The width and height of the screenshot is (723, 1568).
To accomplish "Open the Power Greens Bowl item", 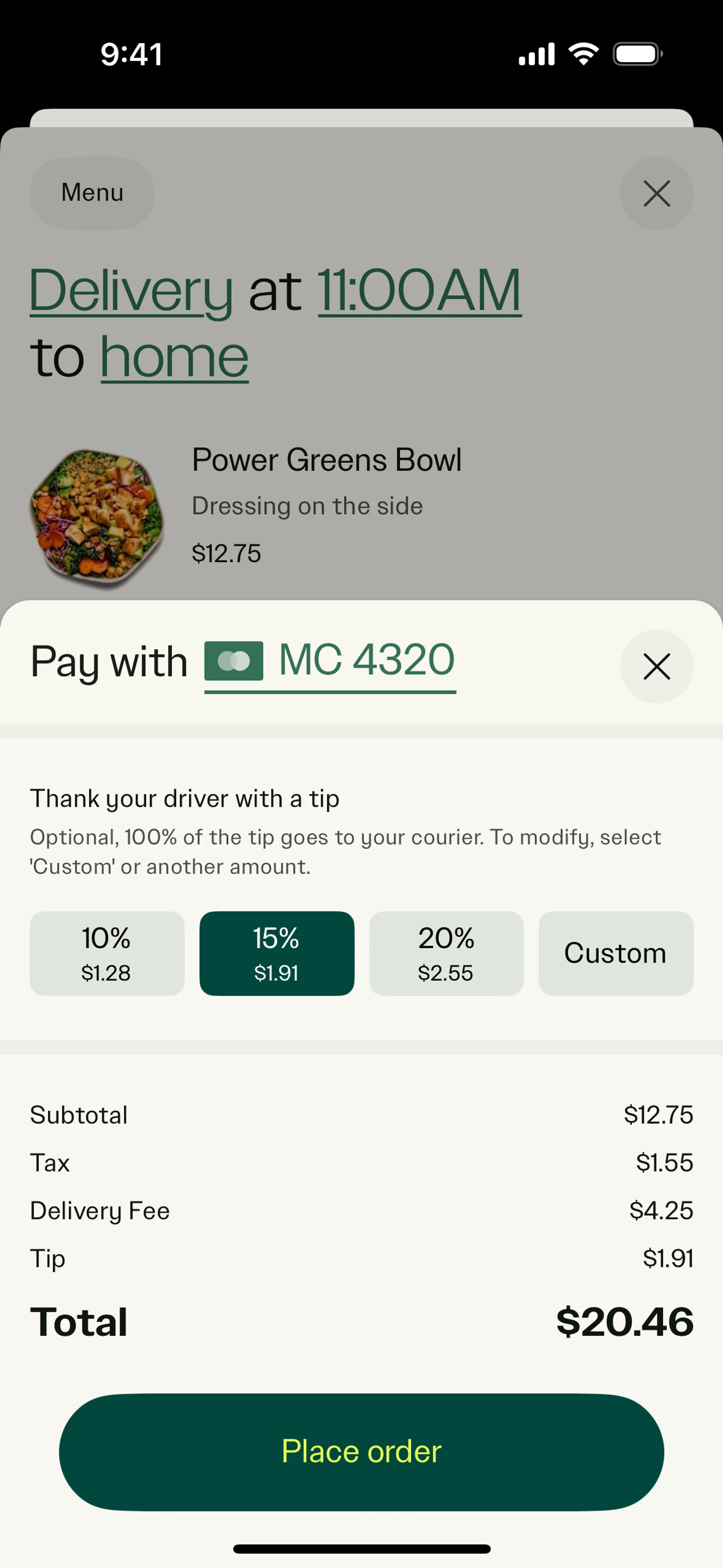I will pos(326,460).
